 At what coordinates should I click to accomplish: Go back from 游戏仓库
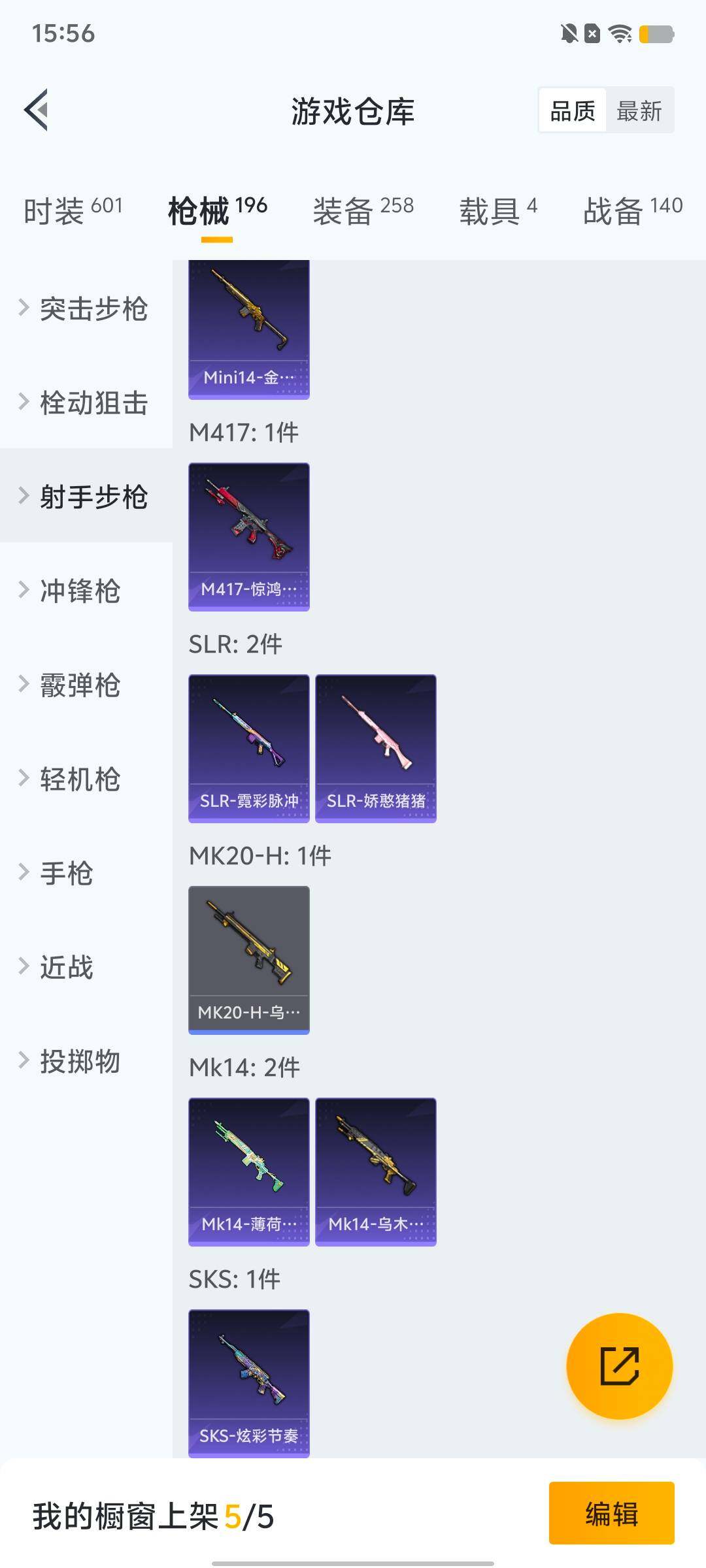coord(37,110)
